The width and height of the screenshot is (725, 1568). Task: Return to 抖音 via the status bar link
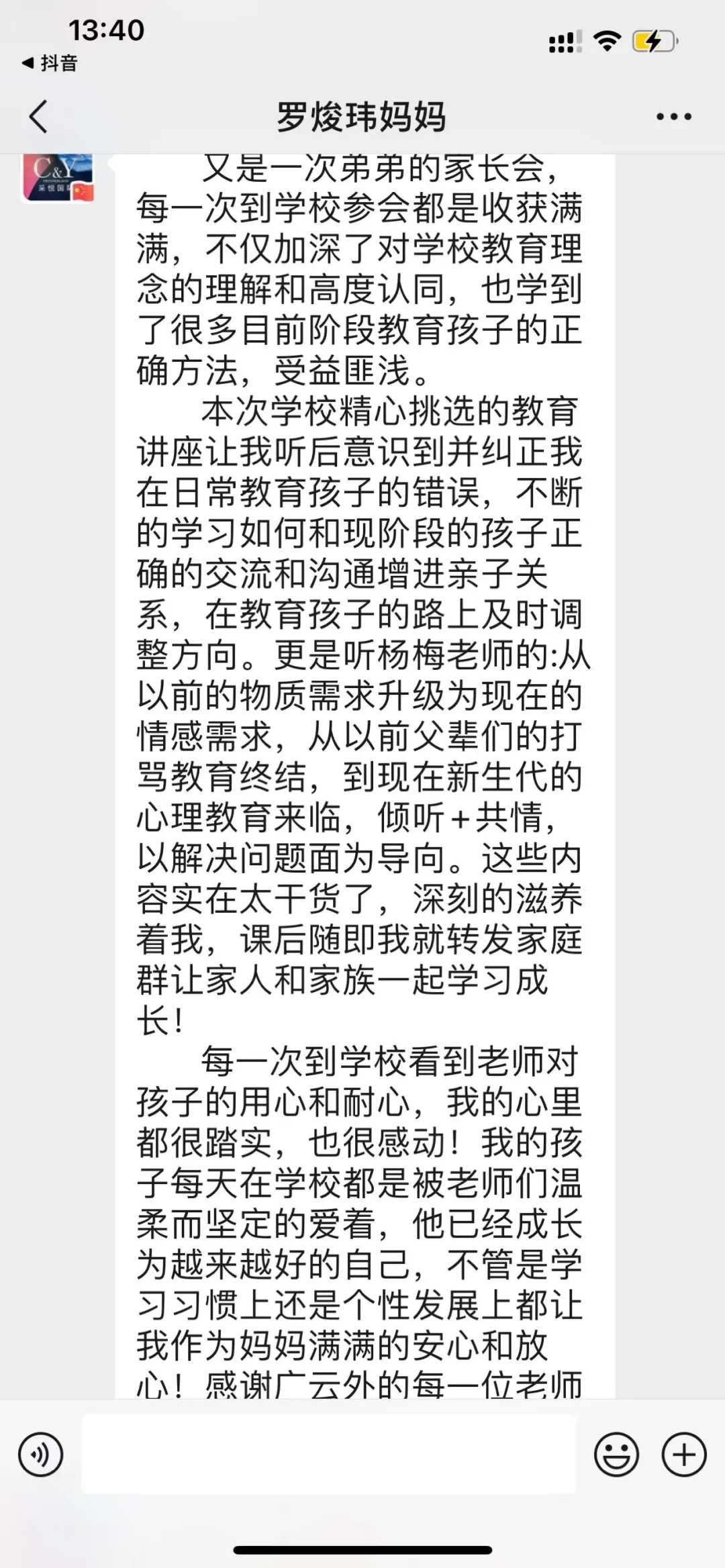50,63
